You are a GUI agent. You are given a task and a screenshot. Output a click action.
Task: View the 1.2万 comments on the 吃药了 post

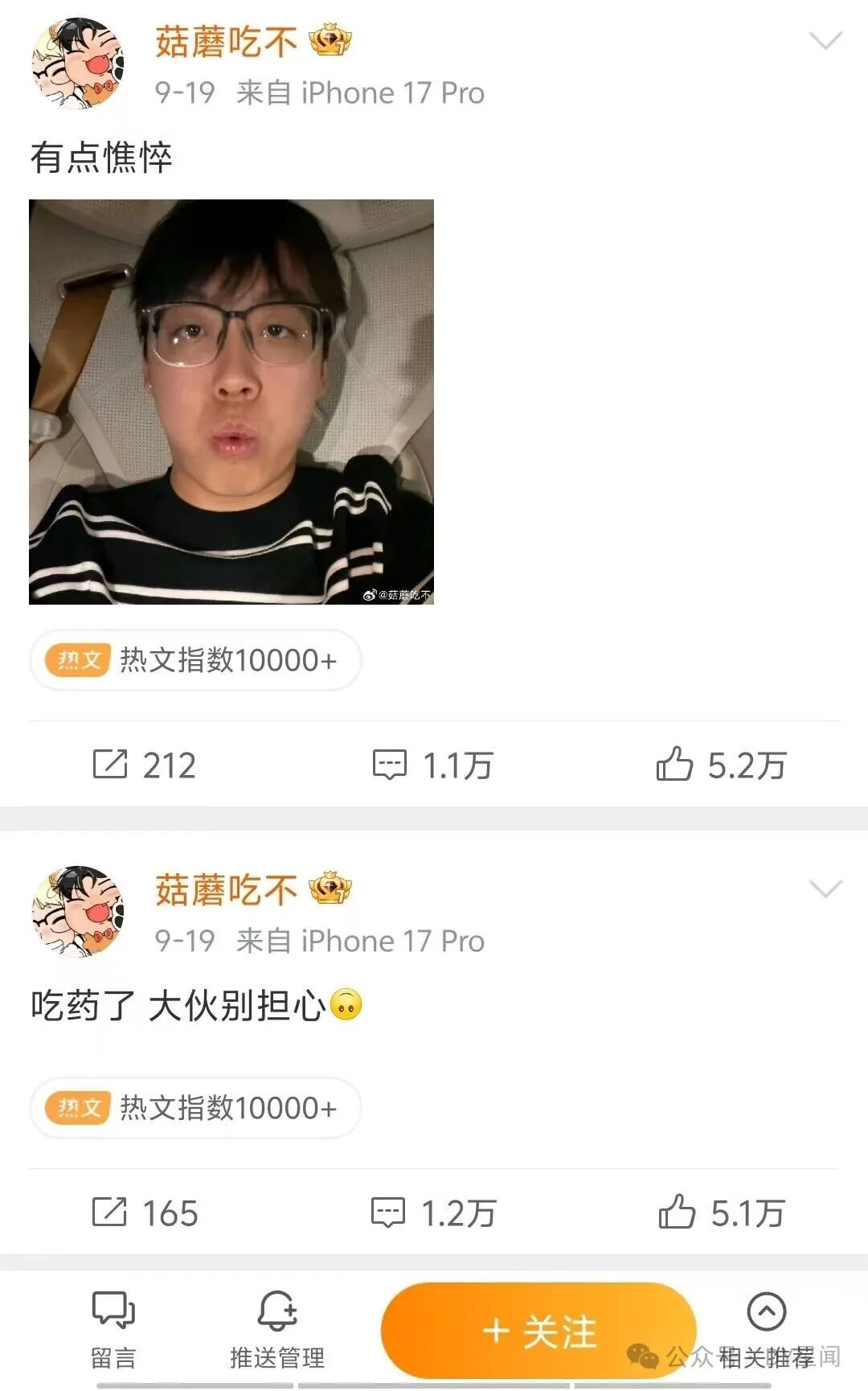(434, 1213)
